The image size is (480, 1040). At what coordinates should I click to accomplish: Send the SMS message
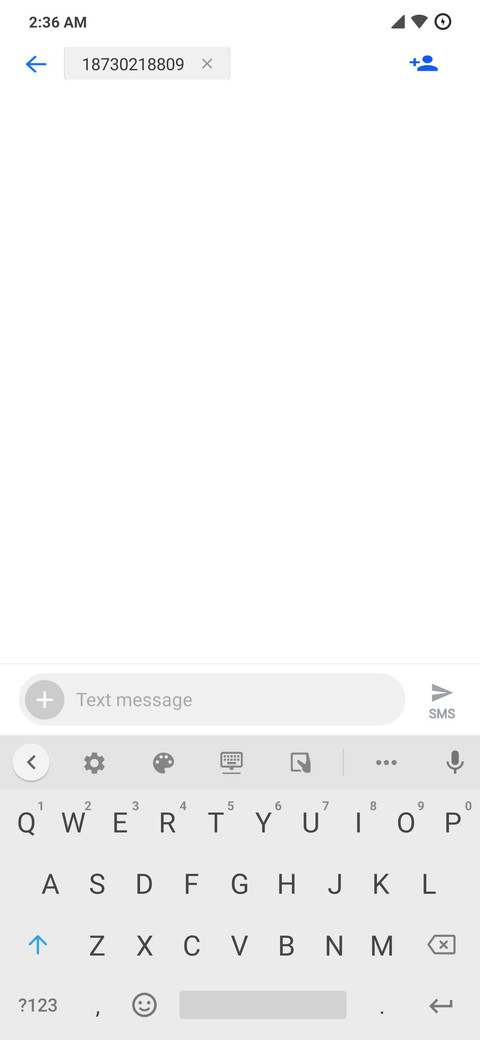click(x=442, y=700)
